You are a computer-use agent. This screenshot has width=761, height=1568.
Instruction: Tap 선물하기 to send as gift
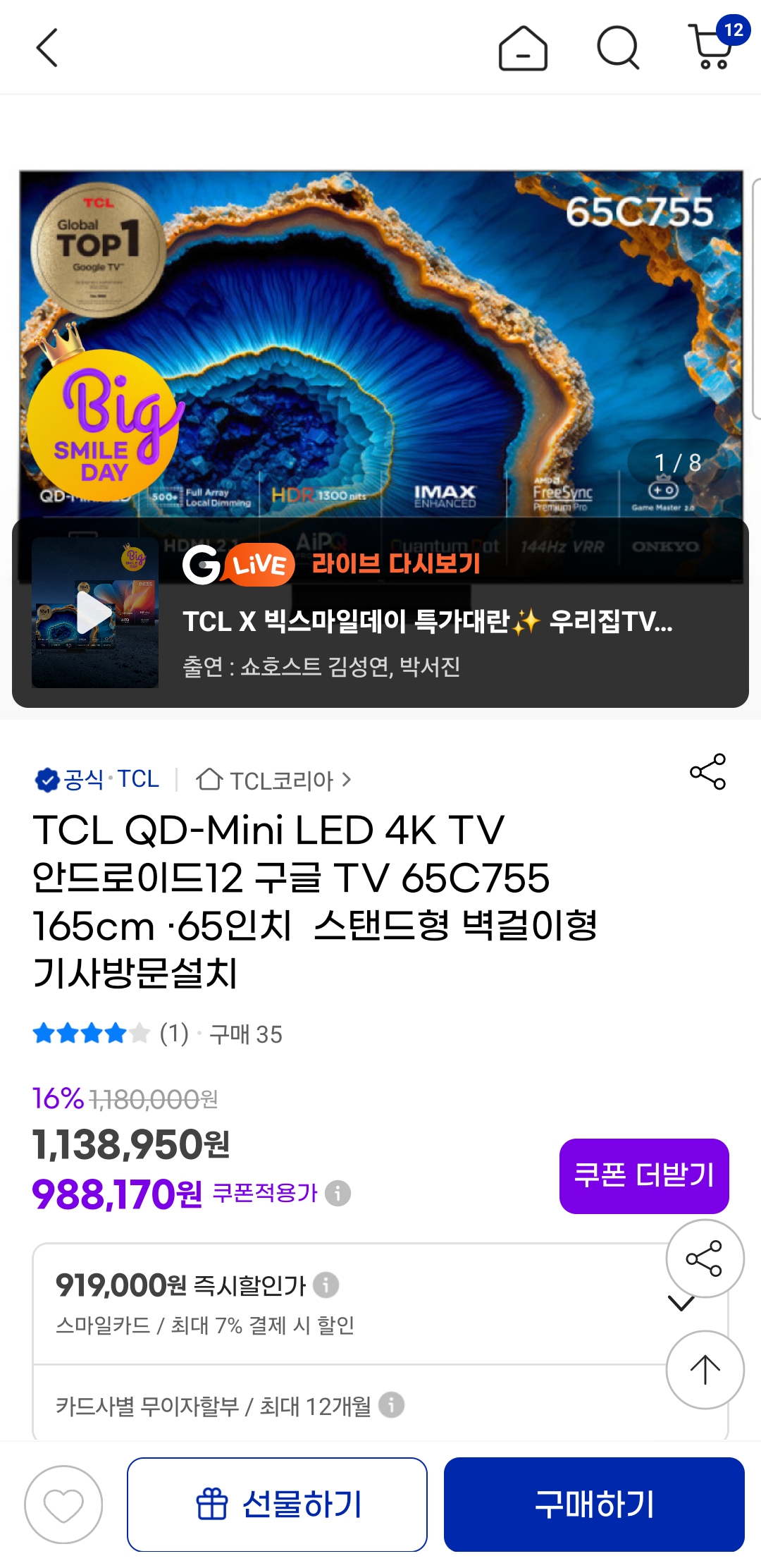point(277,1505)
